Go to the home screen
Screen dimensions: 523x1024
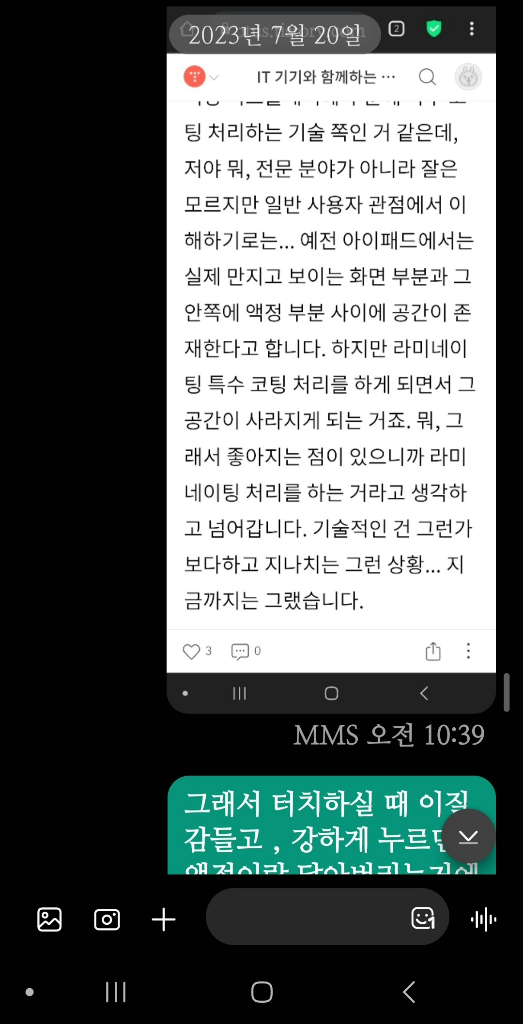(262, 992)
